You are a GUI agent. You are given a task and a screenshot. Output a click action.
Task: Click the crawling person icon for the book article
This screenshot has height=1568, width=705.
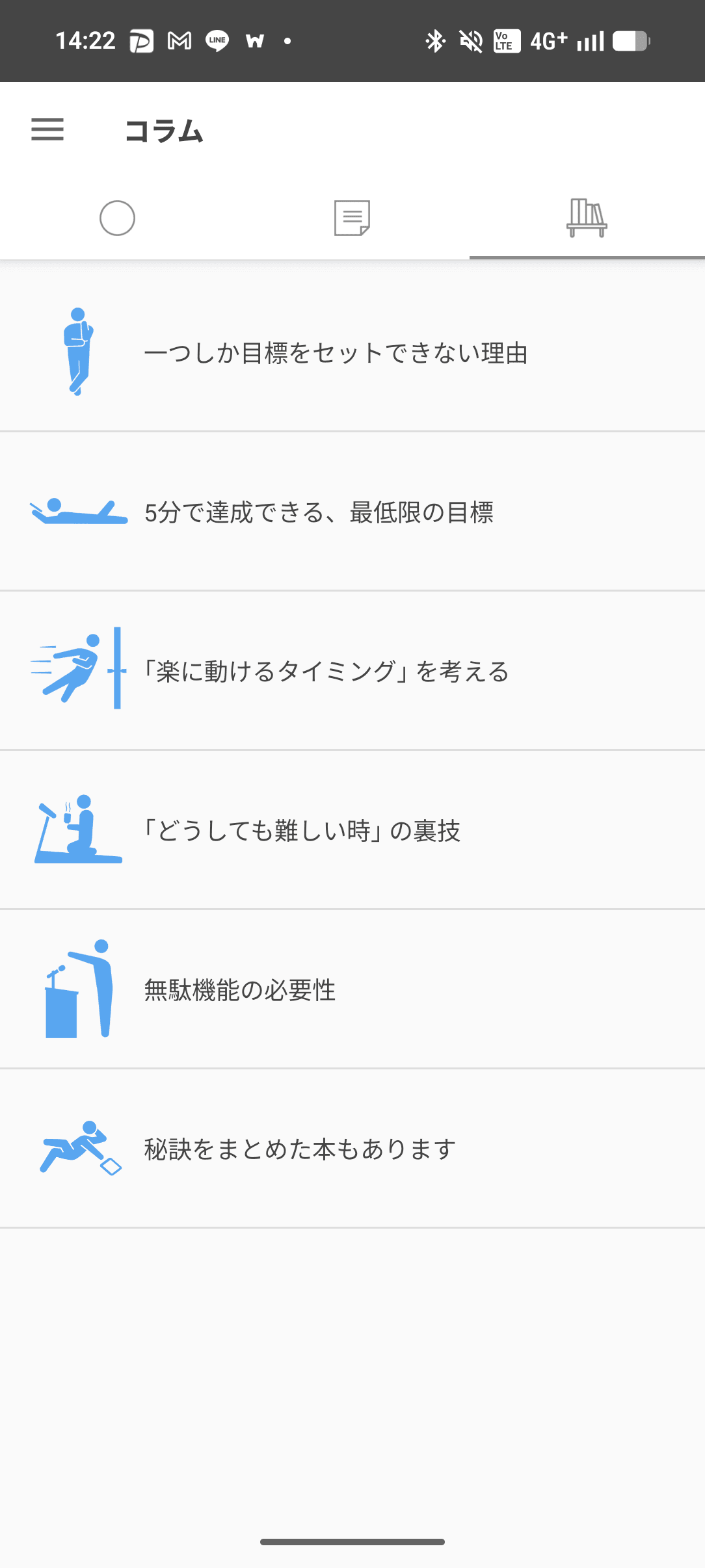[x=77, y=1147]
